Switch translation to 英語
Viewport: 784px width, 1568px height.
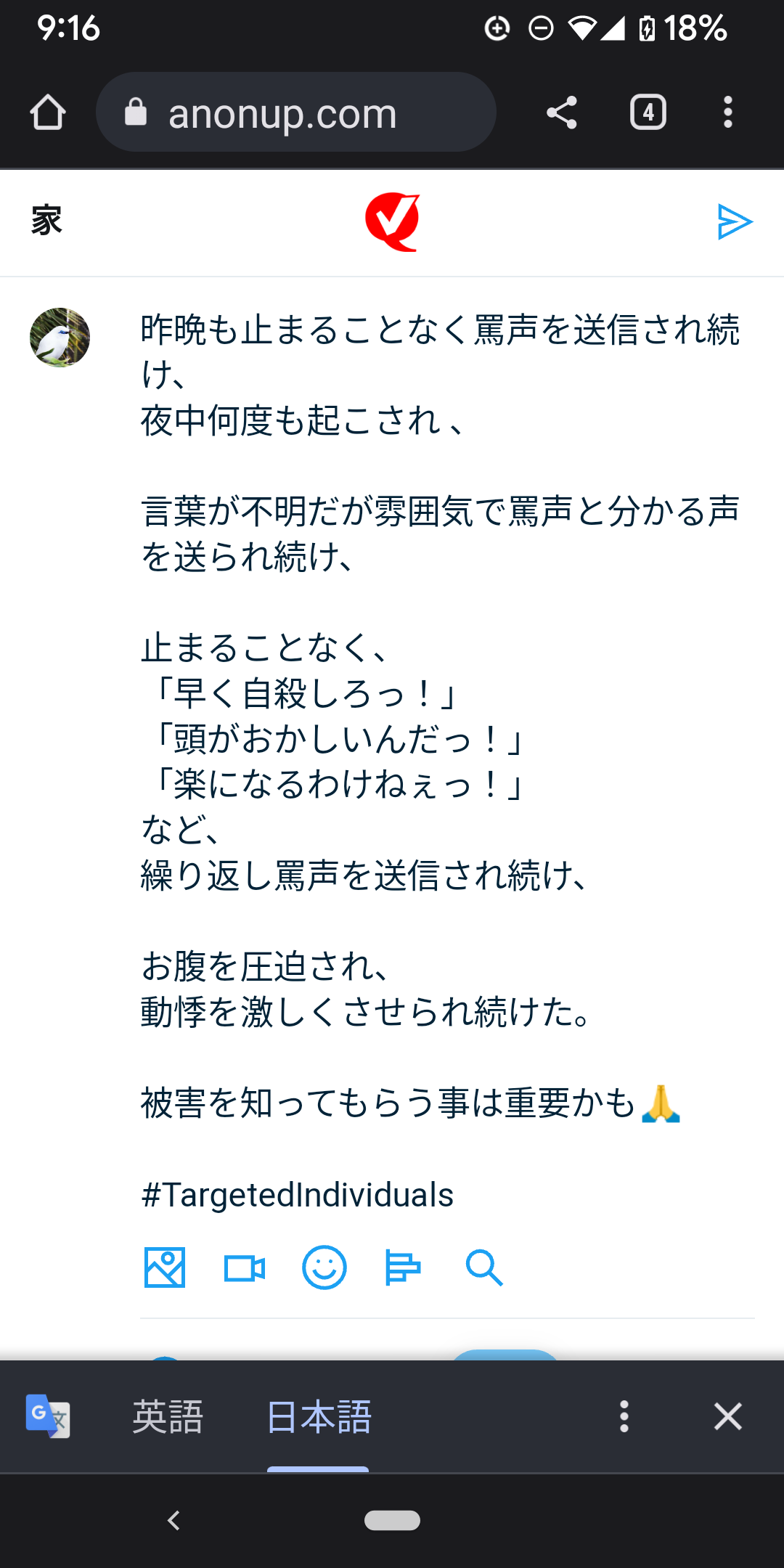pos(168,1416)
